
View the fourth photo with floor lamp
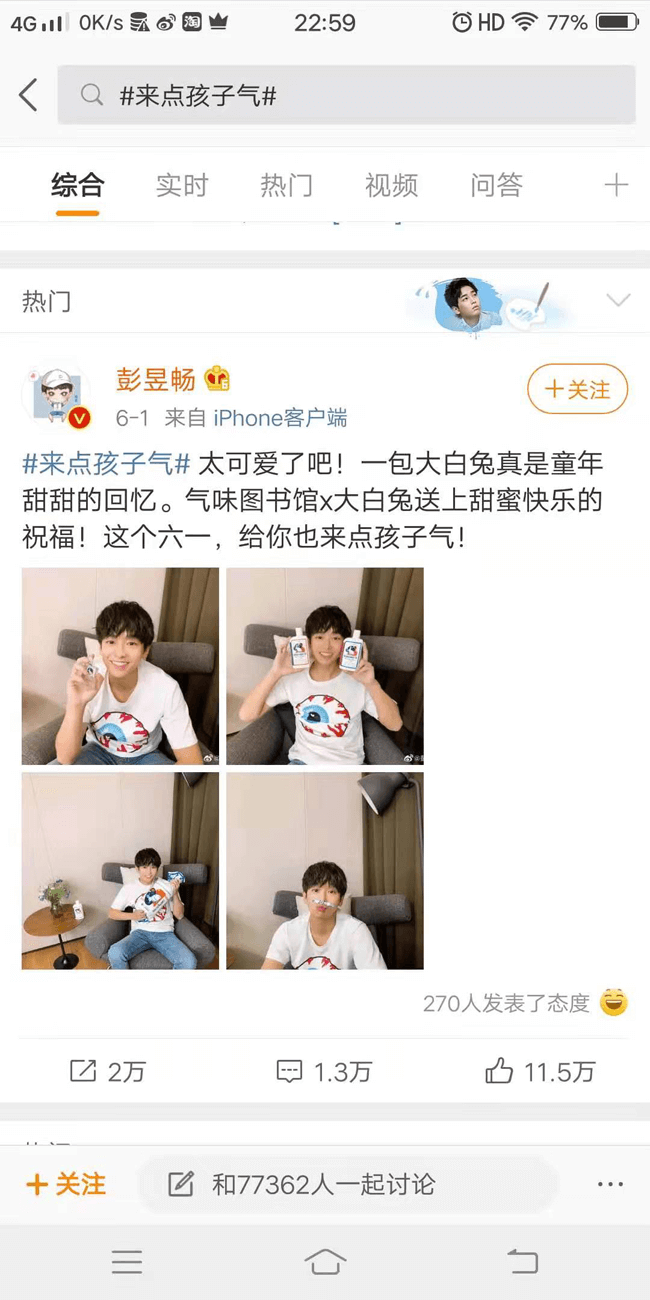325,870
